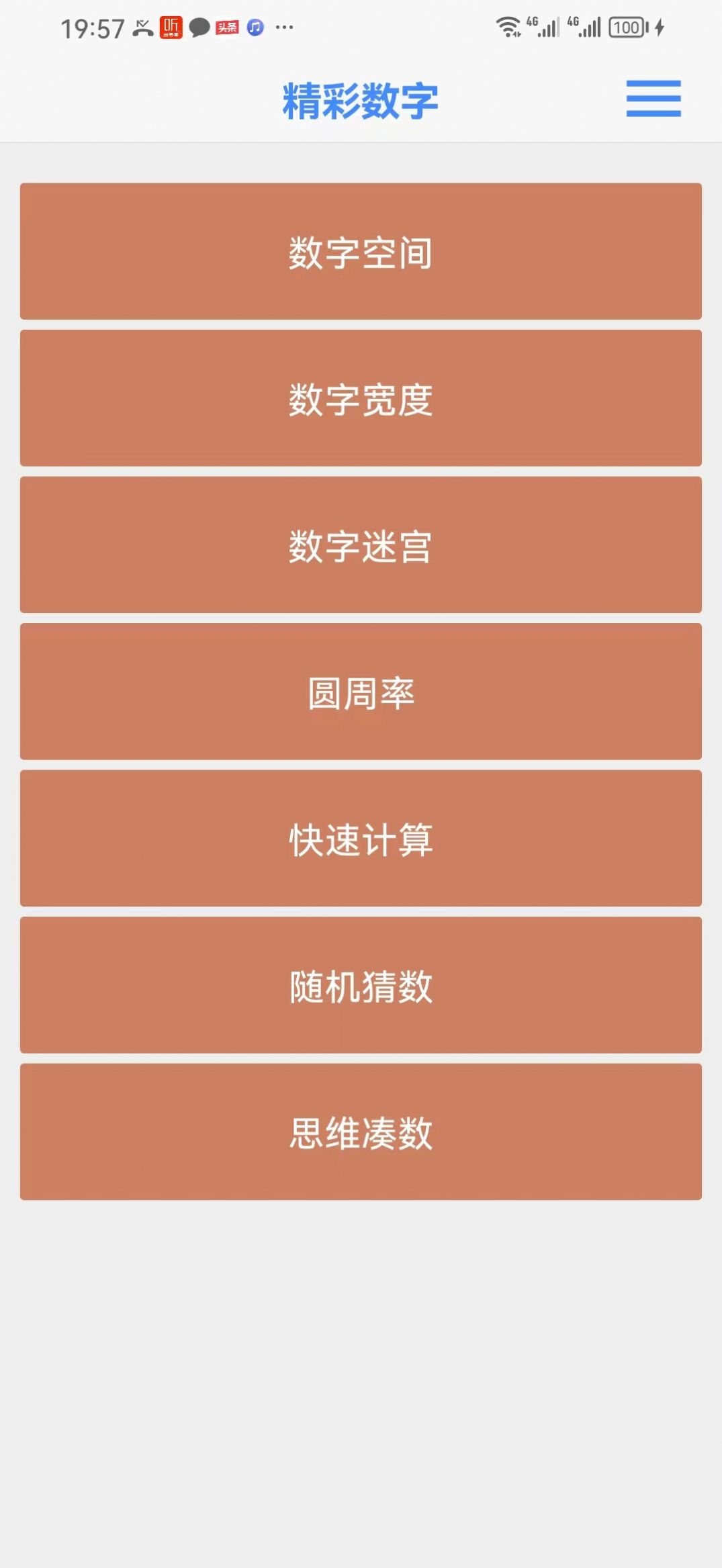Open the hamburger menu
This screenshot has height=1568, width=722.
point(652,99)
